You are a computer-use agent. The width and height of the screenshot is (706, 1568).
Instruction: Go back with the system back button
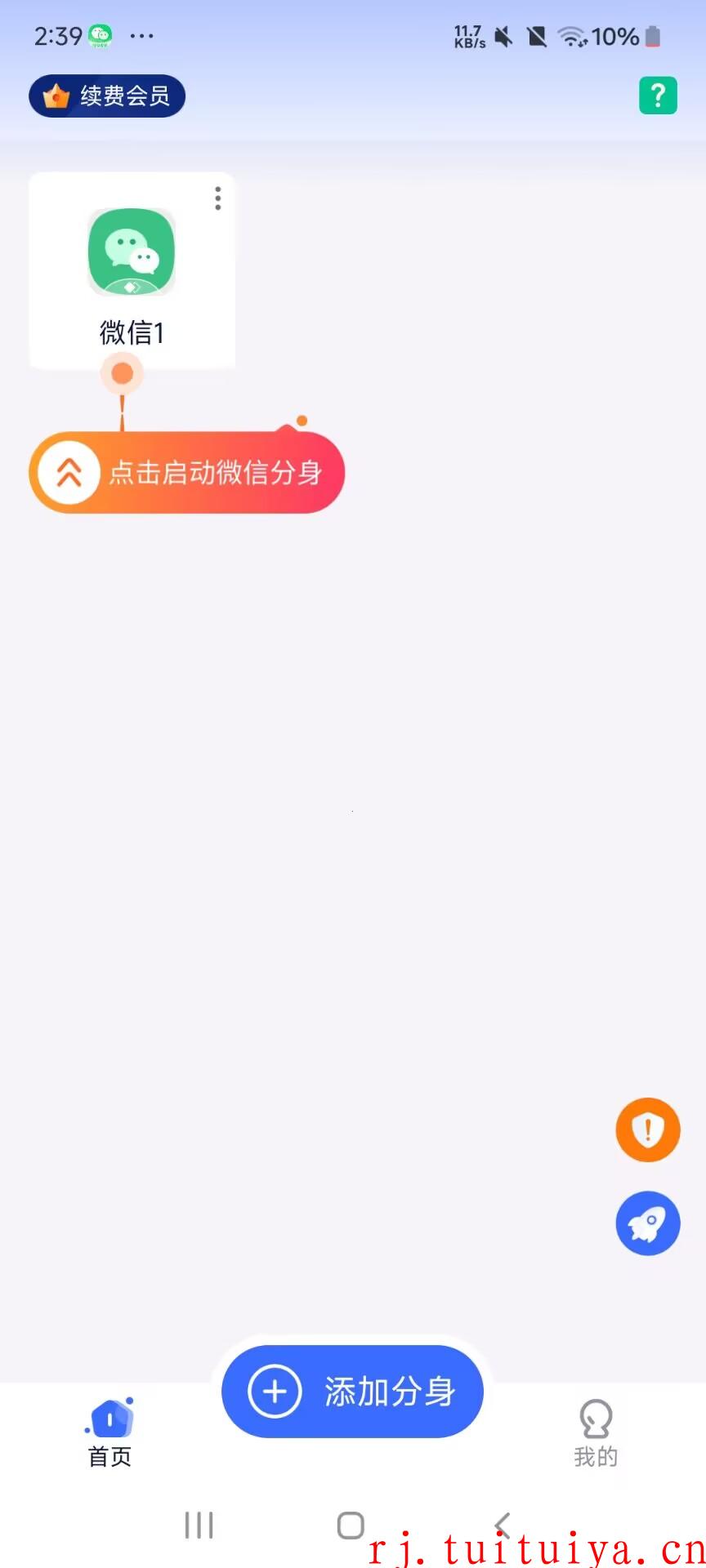(503, 1525)
